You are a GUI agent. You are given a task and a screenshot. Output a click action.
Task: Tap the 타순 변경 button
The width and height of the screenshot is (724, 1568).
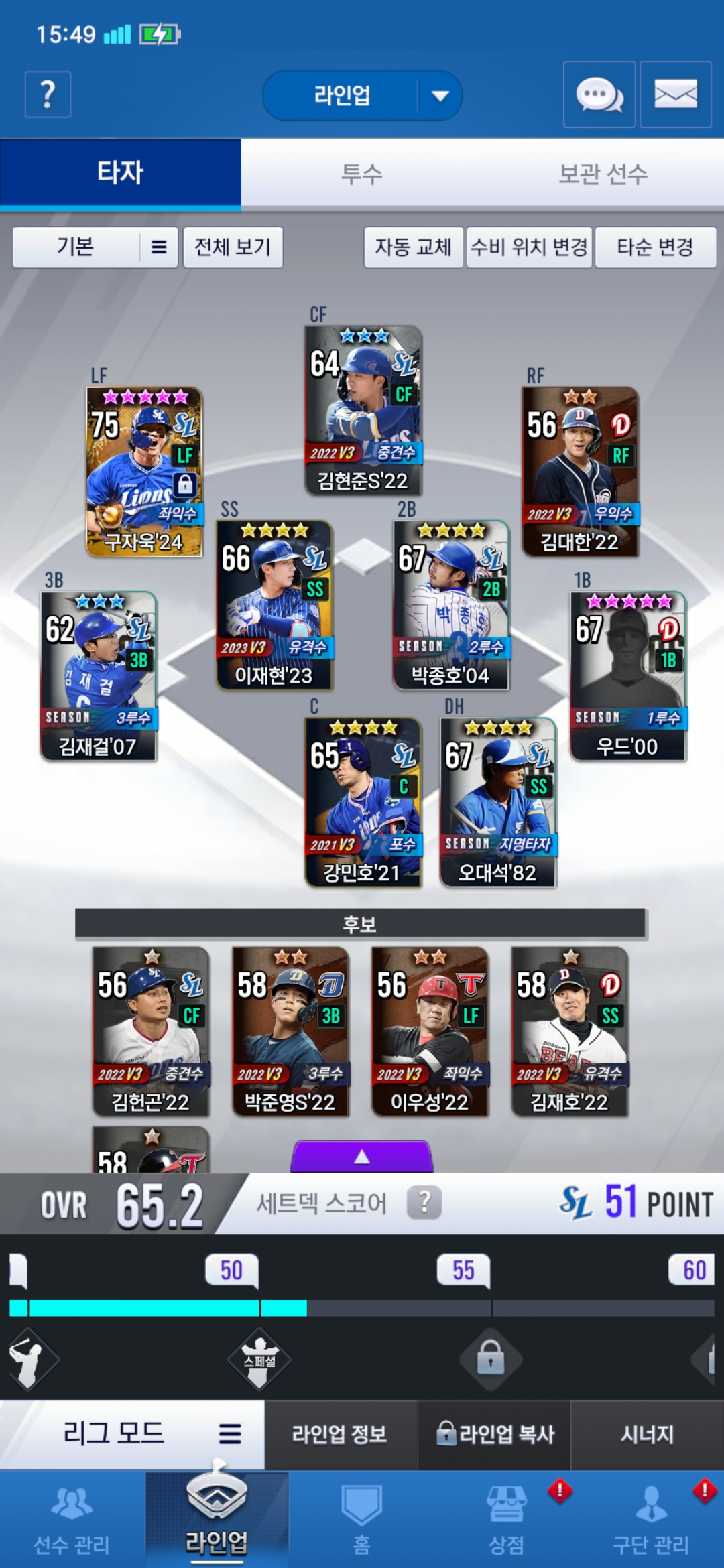655,247
